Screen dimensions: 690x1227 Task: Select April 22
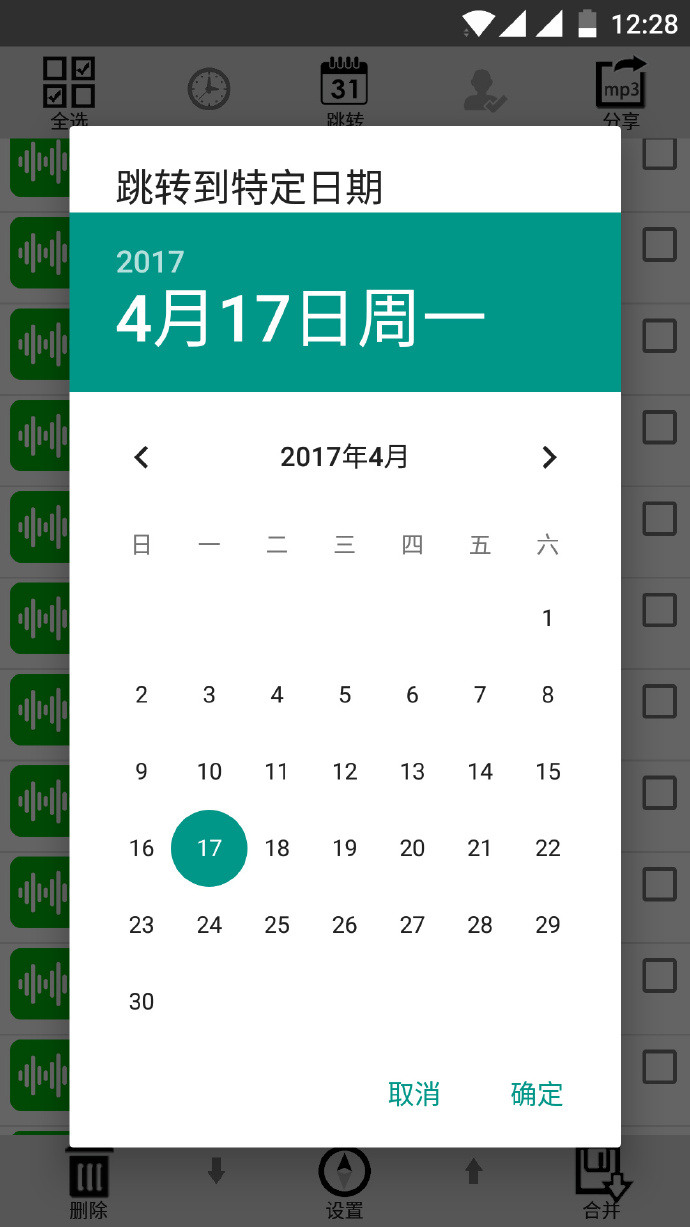[547, 848]
